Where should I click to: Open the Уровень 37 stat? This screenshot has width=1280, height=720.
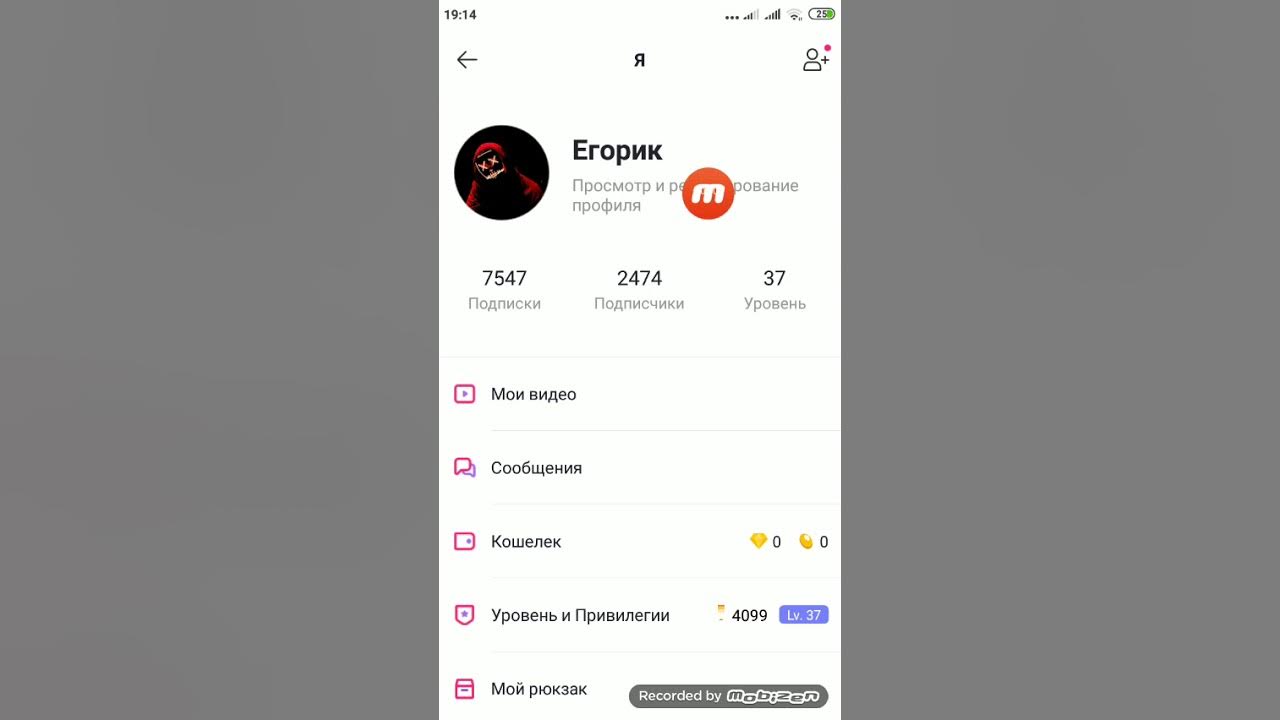pos(774,290)
